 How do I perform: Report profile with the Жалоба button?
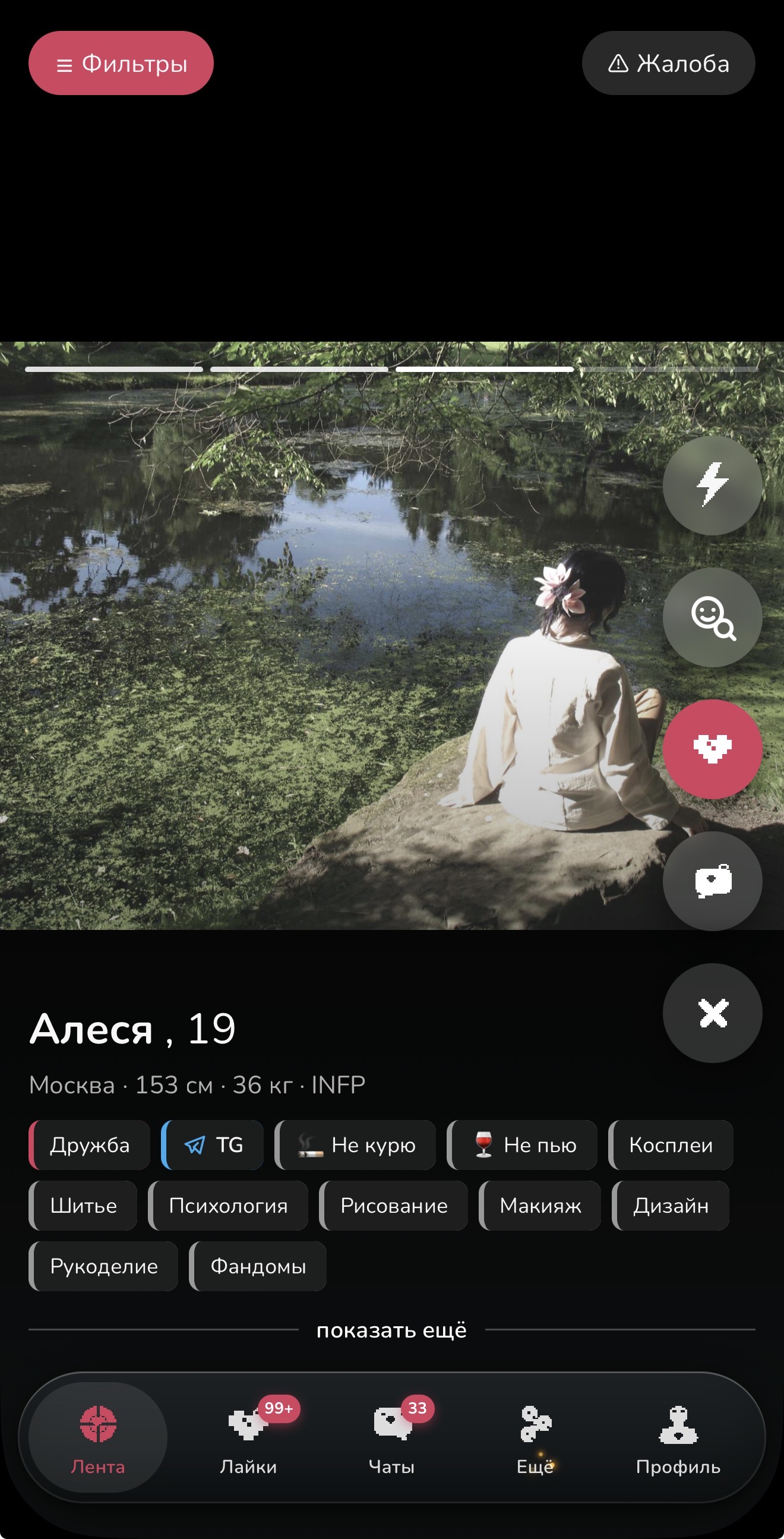[x=668, y=64]
